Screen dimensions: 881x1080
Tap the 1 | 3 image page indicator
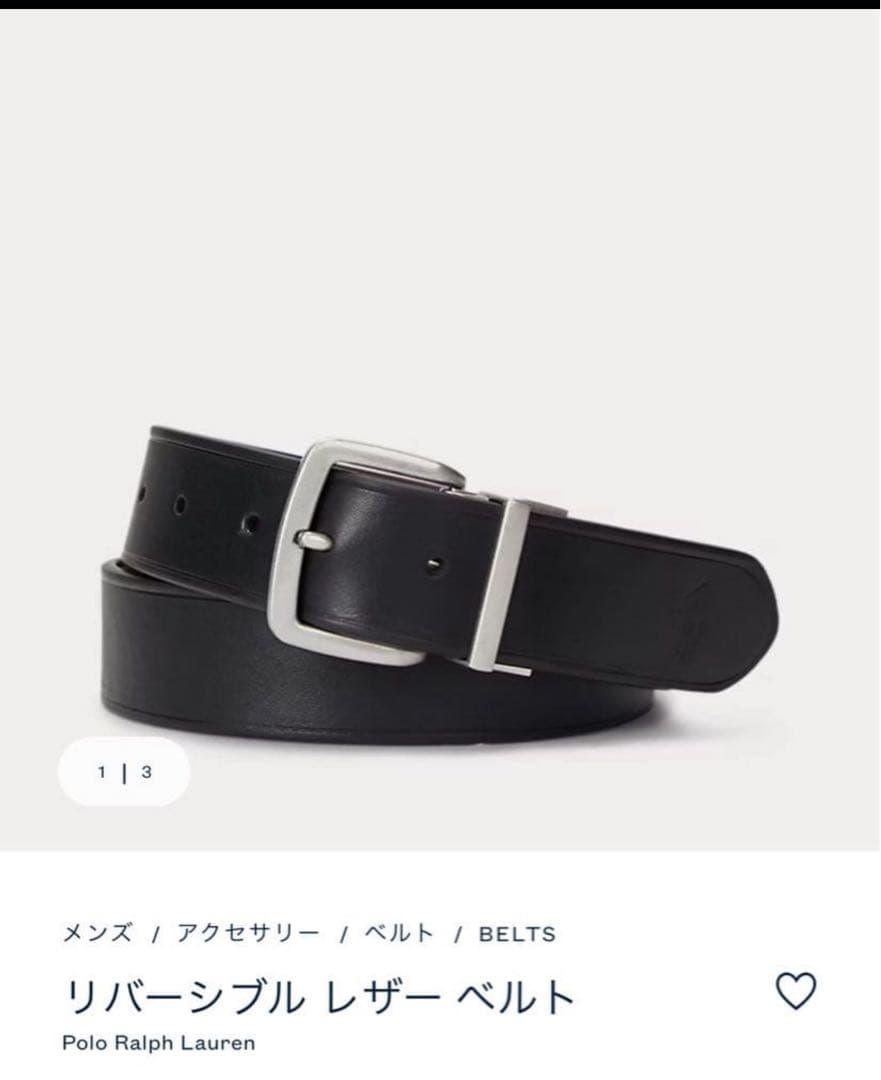(x=125, y=772)
